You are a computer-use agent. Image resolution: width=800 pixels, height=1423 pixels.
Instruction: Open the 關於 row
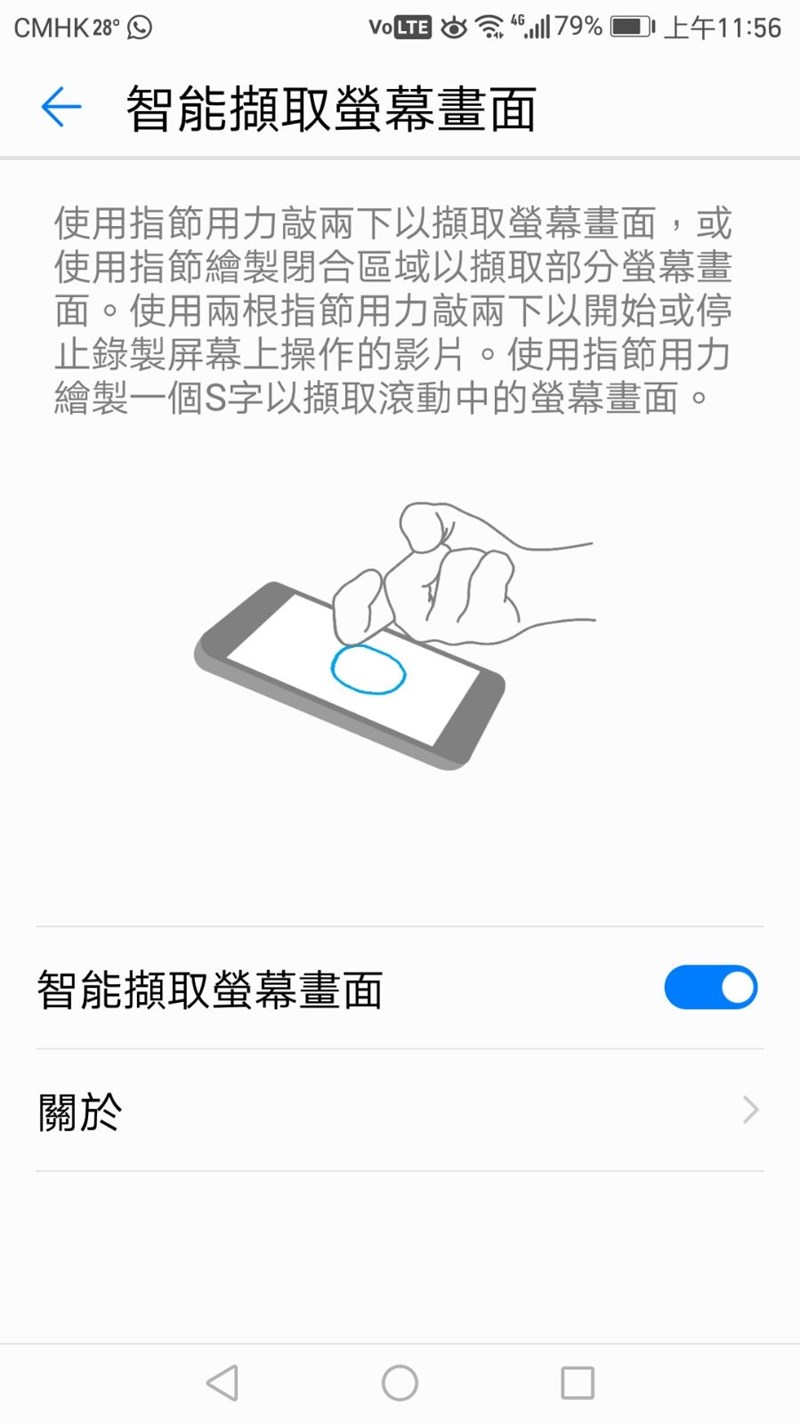pyautogui.click(x=400, y=1110)
